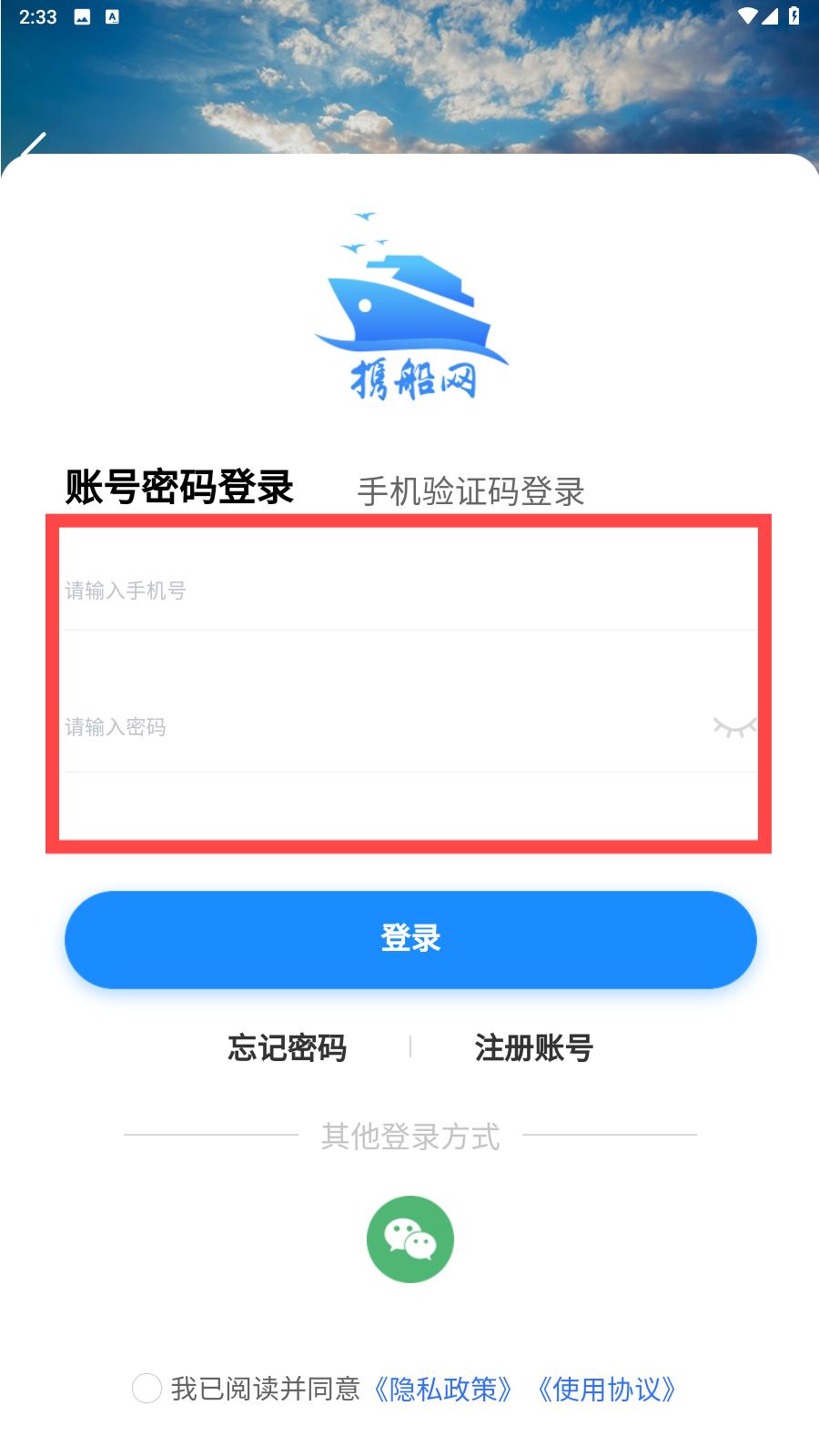The height and width of the screenshot is (1456, 819).
Task: Tap the blue 登录 button
Action: point(410,939)
